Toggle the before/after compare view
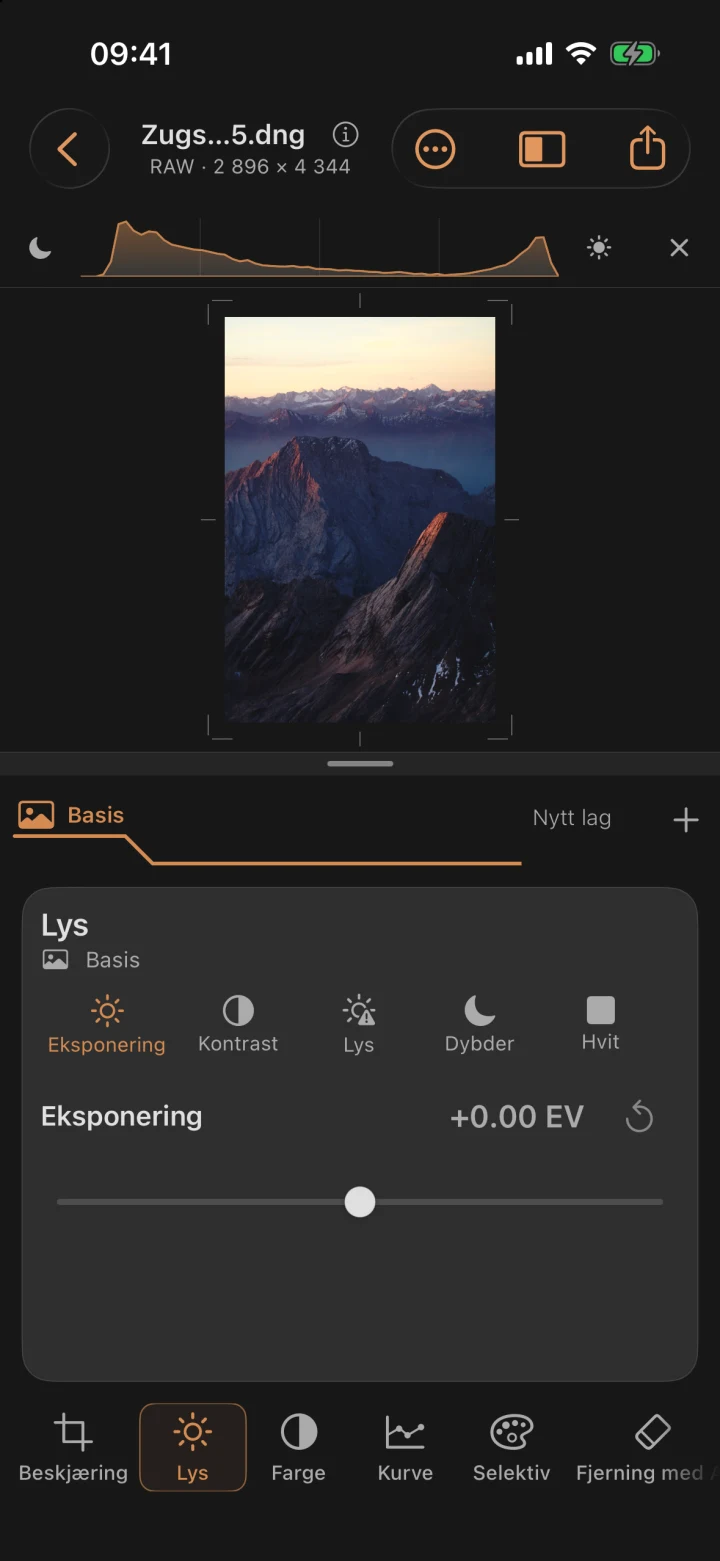Screen dimensions: 720x1561 tap(542, 150)
